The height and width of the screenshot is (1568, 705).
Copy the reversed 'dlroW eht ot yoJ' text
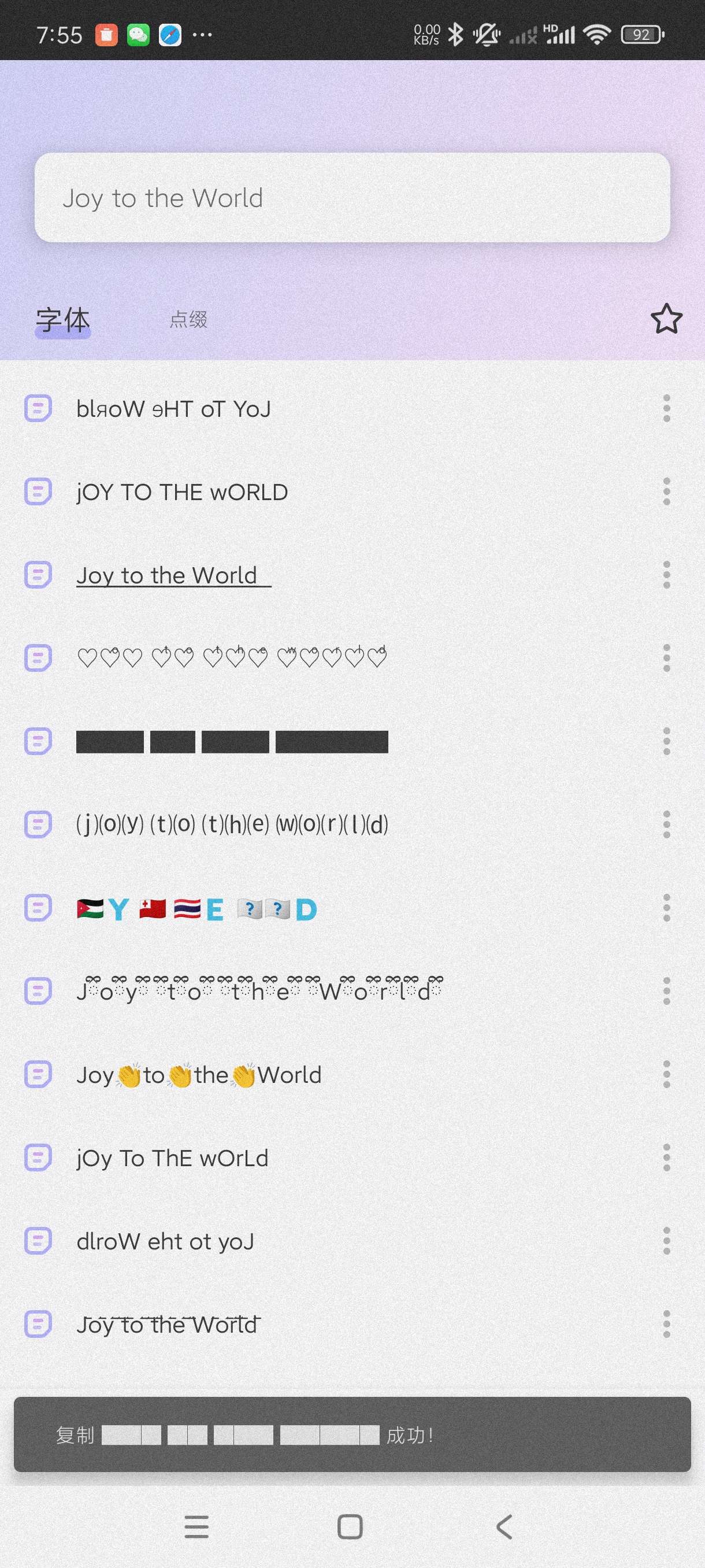pyautogui.click(x=165, y=1241)
